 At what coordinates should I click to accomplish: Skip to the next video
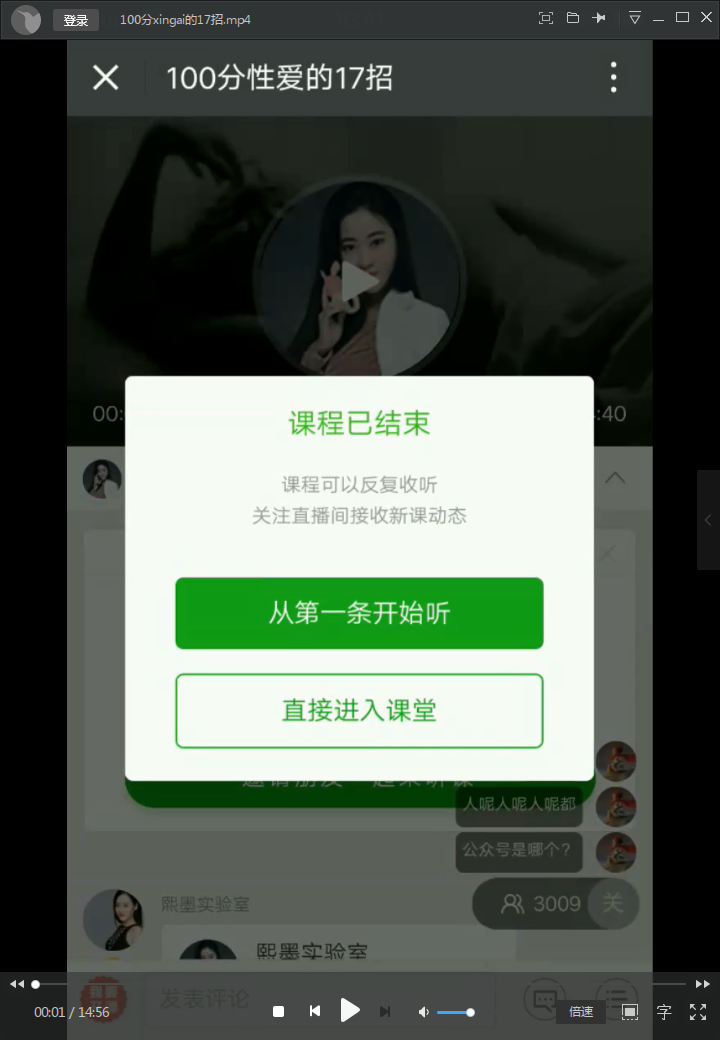[x=385, y=1012]
